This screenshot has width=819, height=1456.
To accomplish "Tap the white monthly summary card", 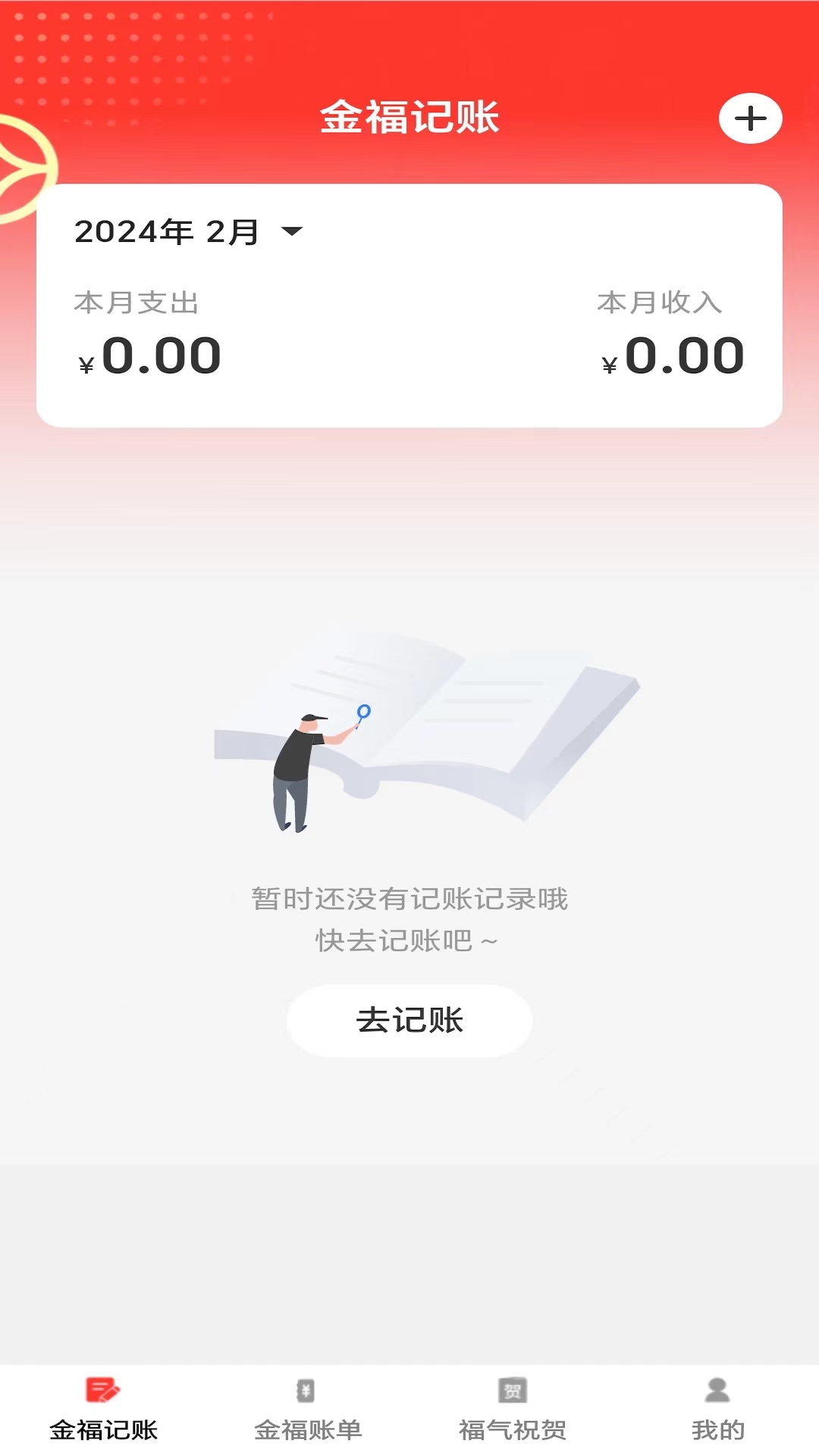I will 409,303.
